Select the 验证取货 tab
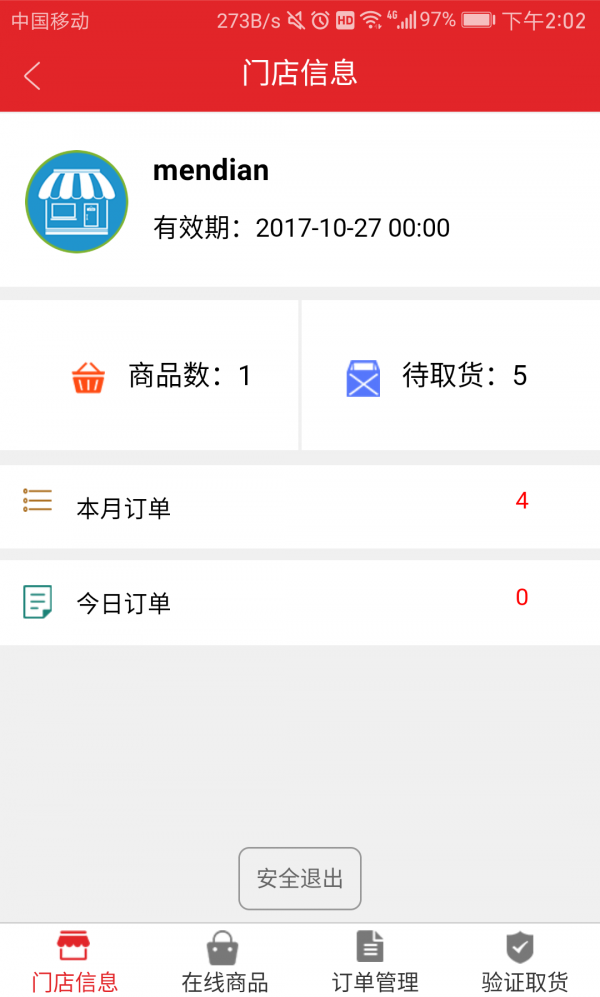The width and height of the screenshot is (600, 997). (524, 961)
